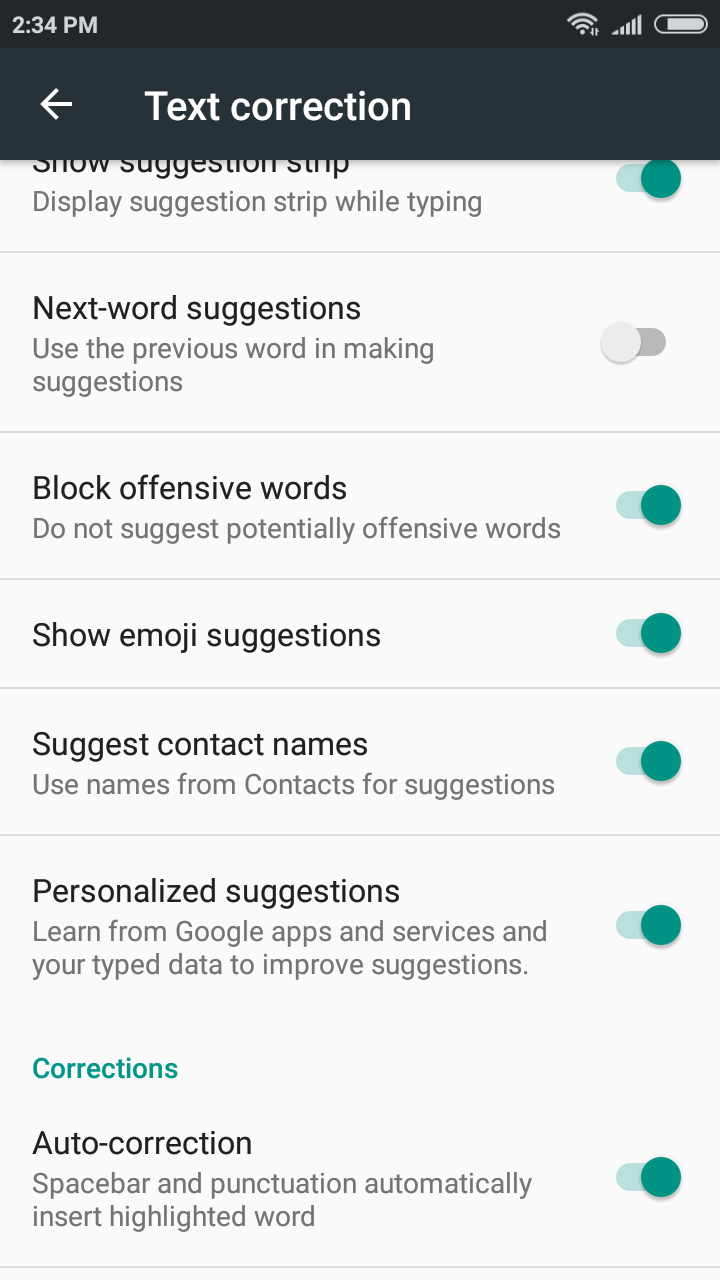720x1280 pixels.
Task: Switch off Personalized suggestions
Action: (x=648, y=925)
